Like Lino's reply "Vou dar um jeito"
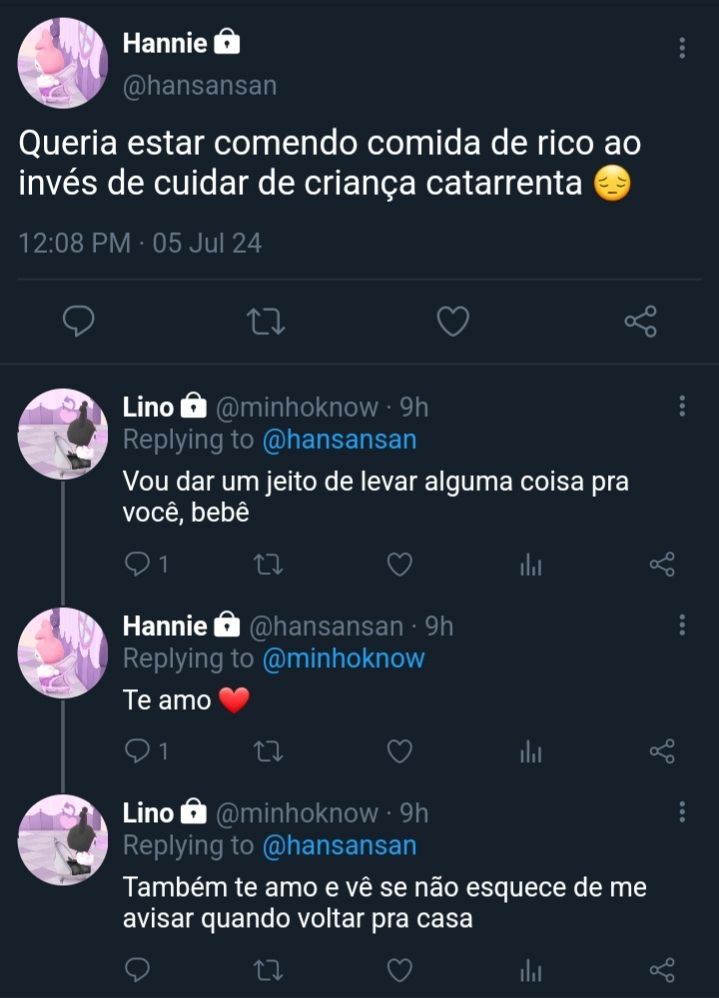 tap(400, 564)
